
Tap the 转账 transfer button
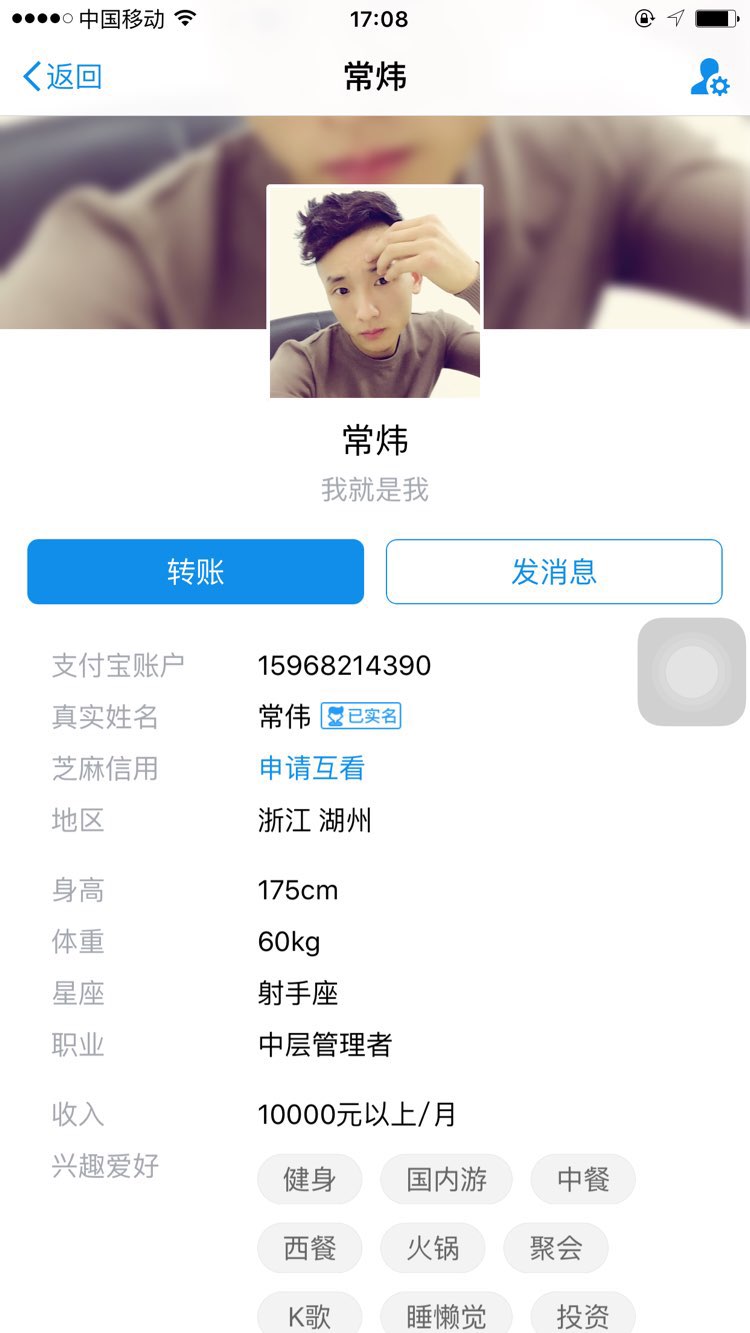pyautogui.click(x=195, y=572)
